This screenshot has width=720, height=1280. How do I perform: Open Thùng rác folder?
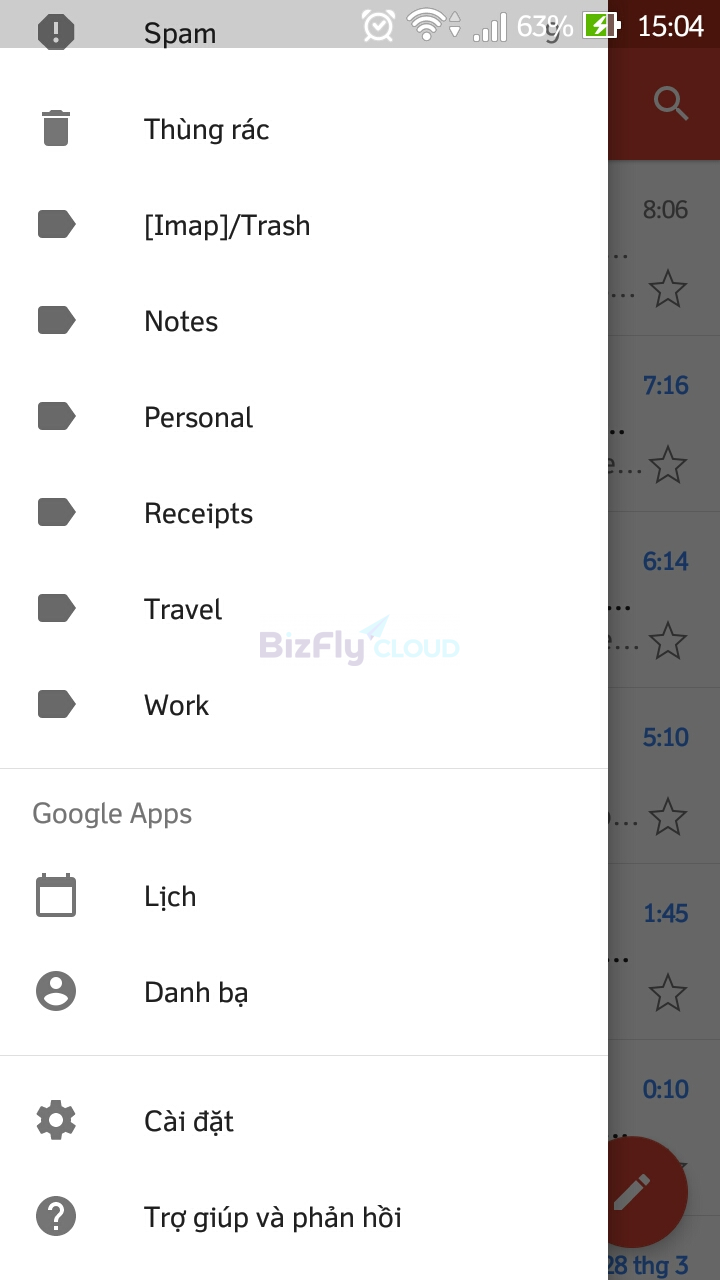click(304, 129)
